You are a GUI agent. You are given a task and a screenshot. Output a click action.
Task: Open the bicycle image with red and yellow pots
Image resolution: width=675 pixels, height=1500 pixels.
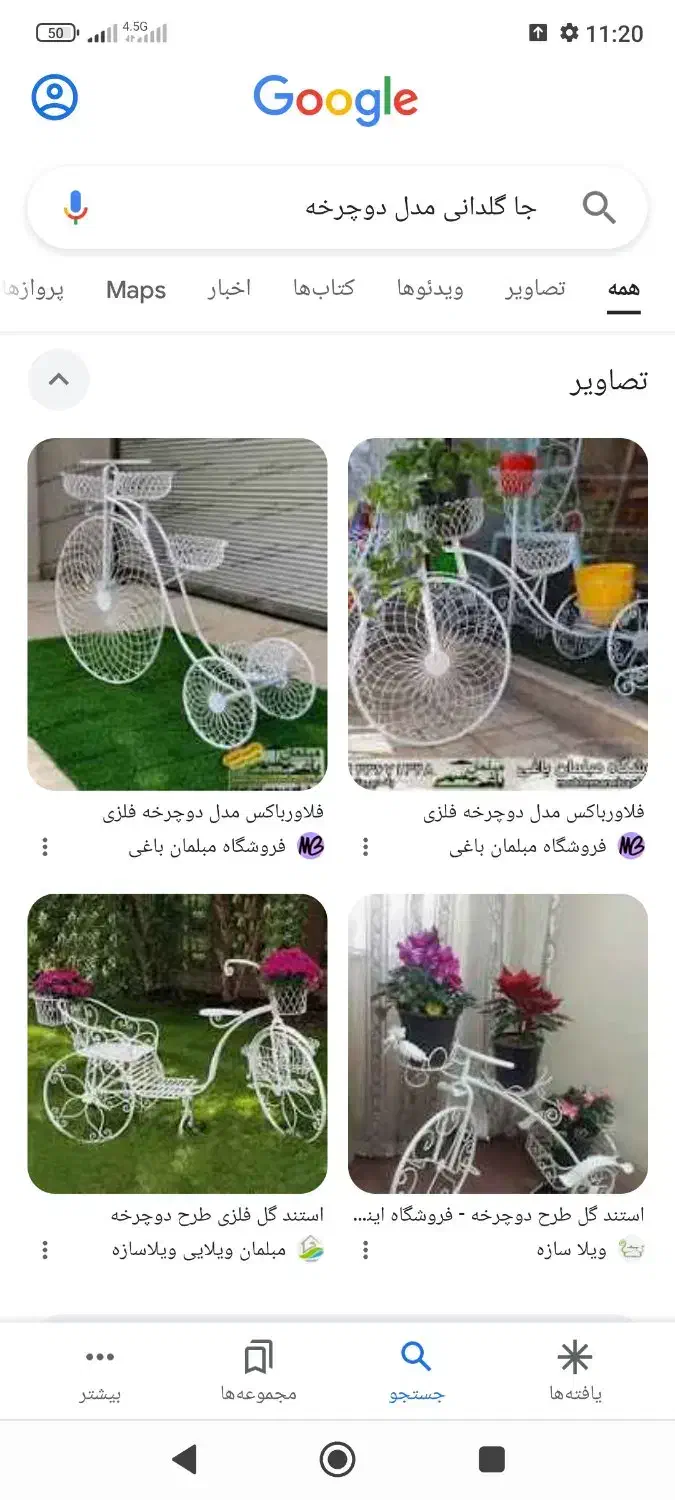[498, 614]
